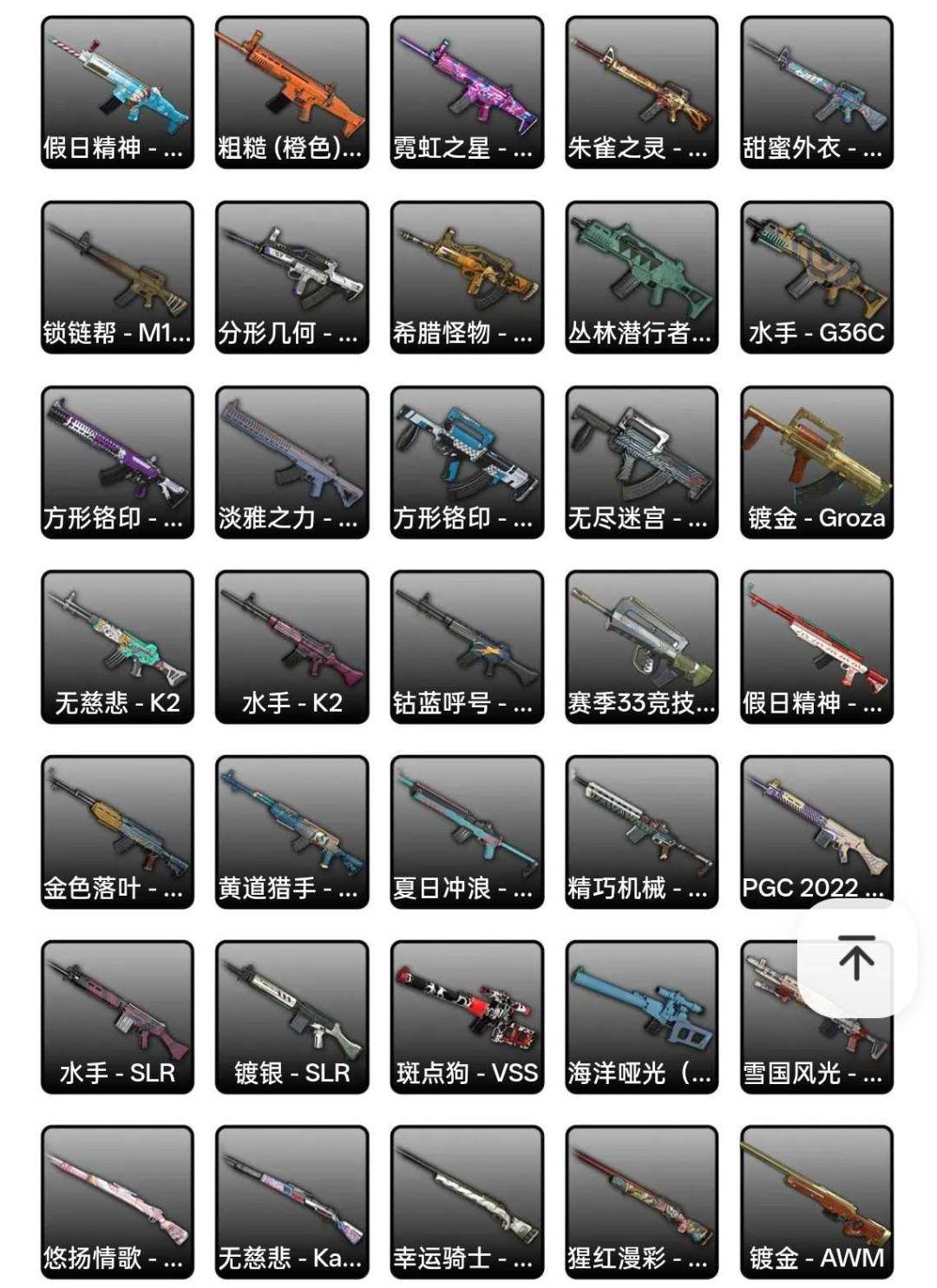
Task: View the 无尽迷宫 skin tile
Action: click(x=642, y=461)
